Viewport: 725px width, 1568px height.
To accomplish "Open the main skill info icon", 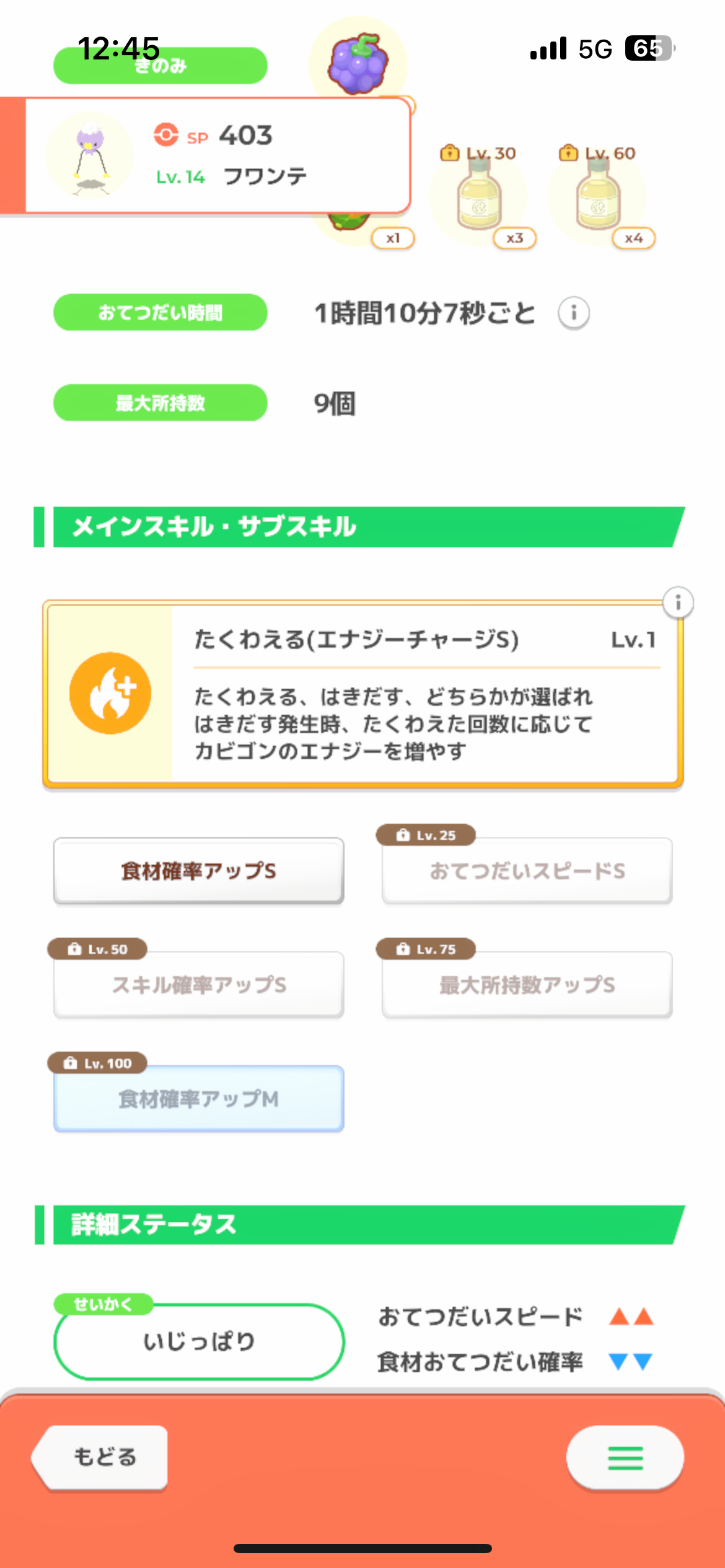I will coord(678,602).
